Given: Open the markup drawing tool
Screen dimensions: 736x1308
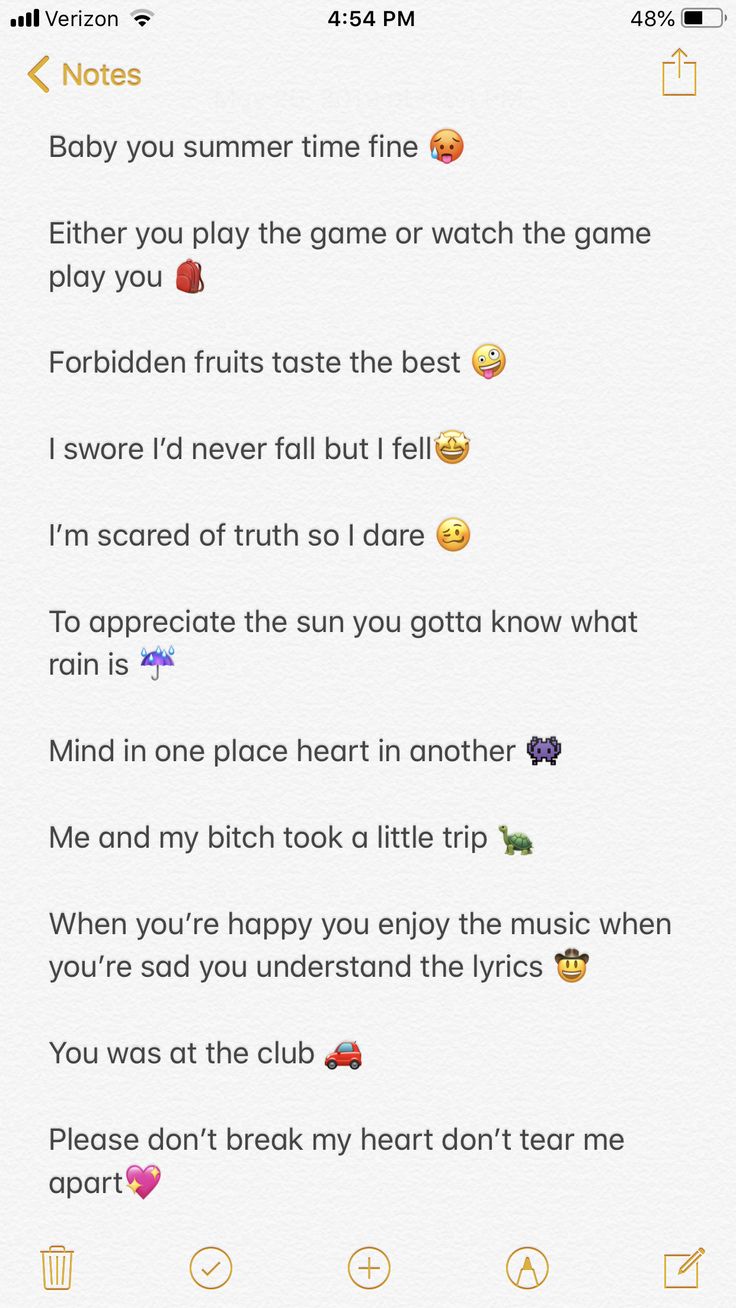Looking at the screenshot, I should click(x=527, y=1268).
